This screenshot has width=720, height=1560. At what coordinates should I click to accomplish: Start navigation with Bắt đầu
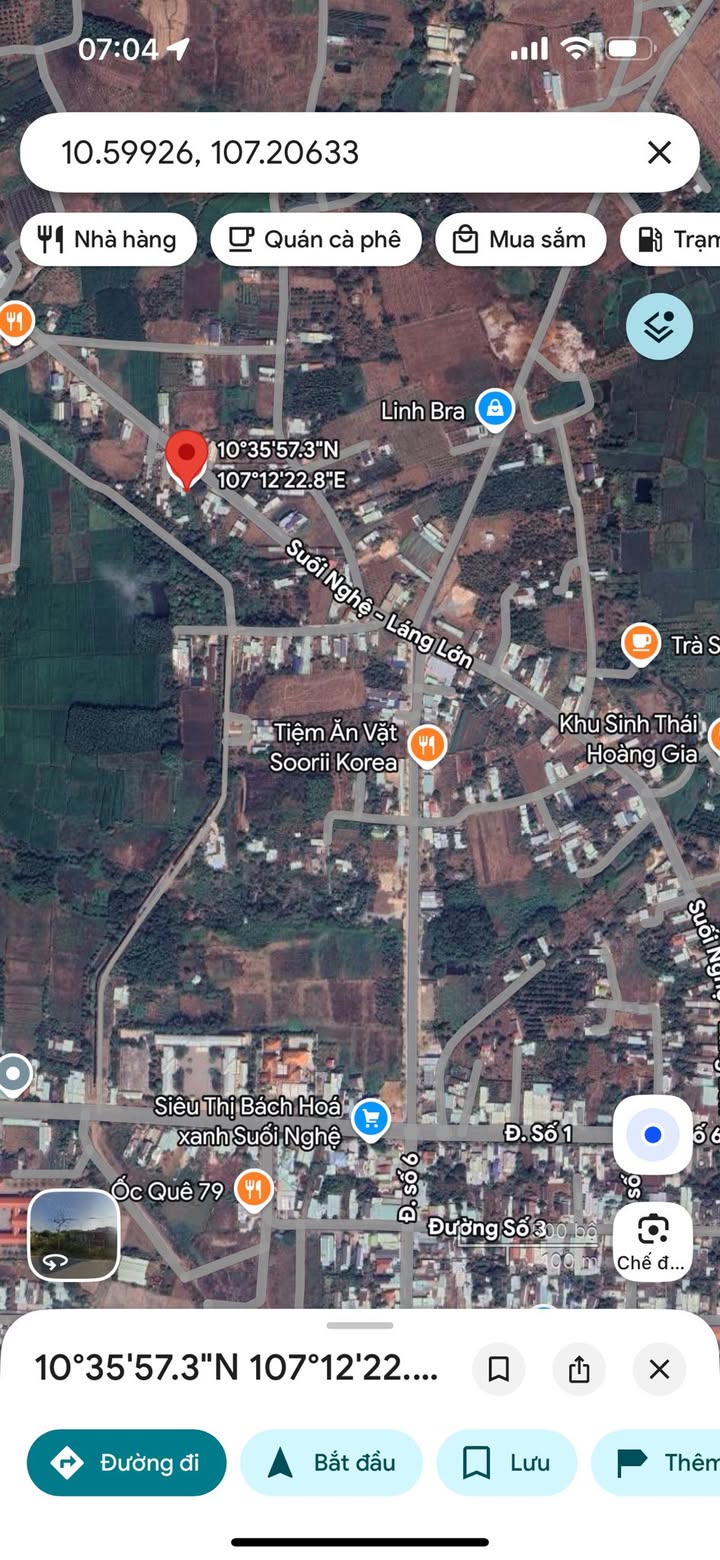(332, 1463)
